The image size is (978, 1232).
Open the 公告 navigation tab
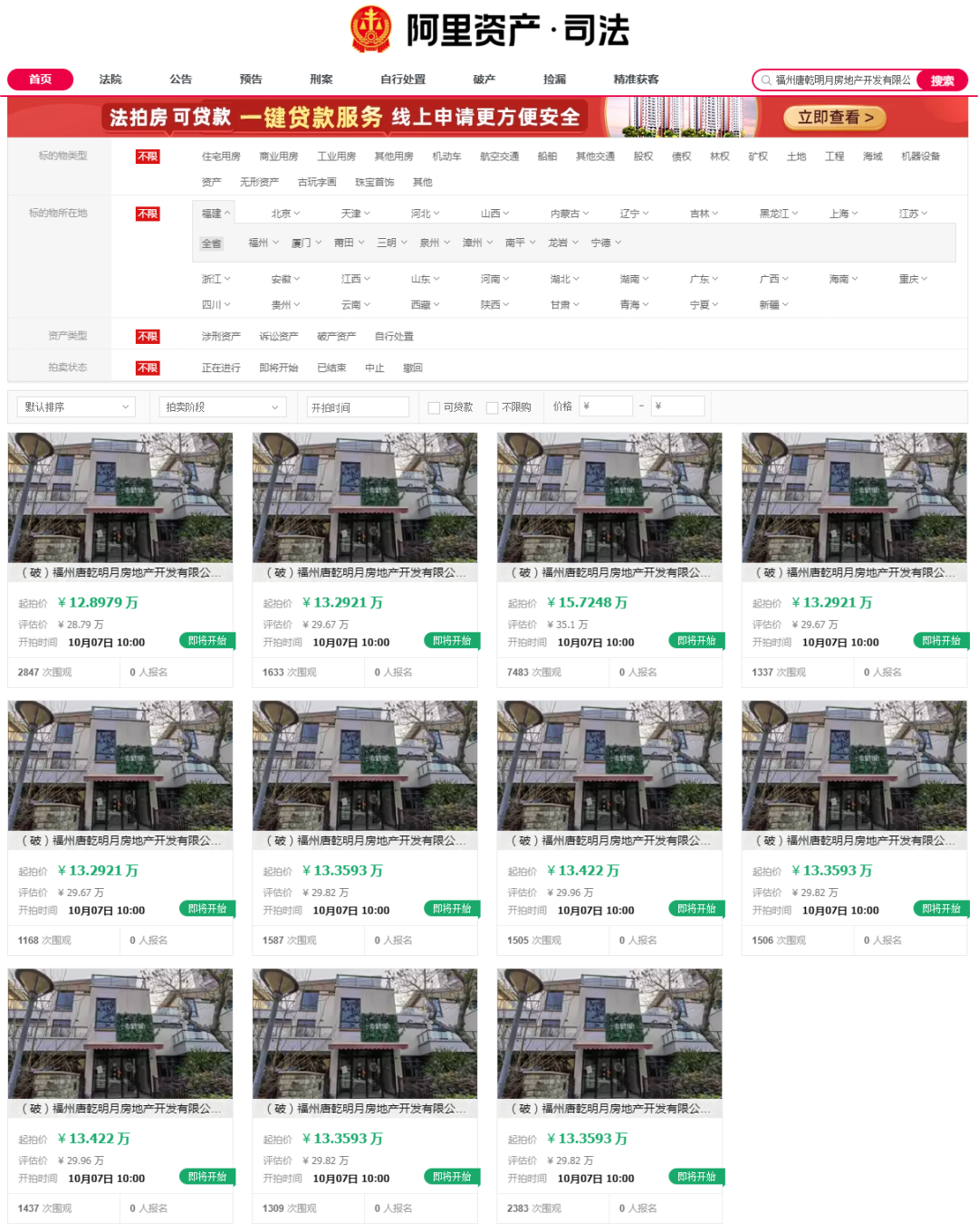[181, 80]
